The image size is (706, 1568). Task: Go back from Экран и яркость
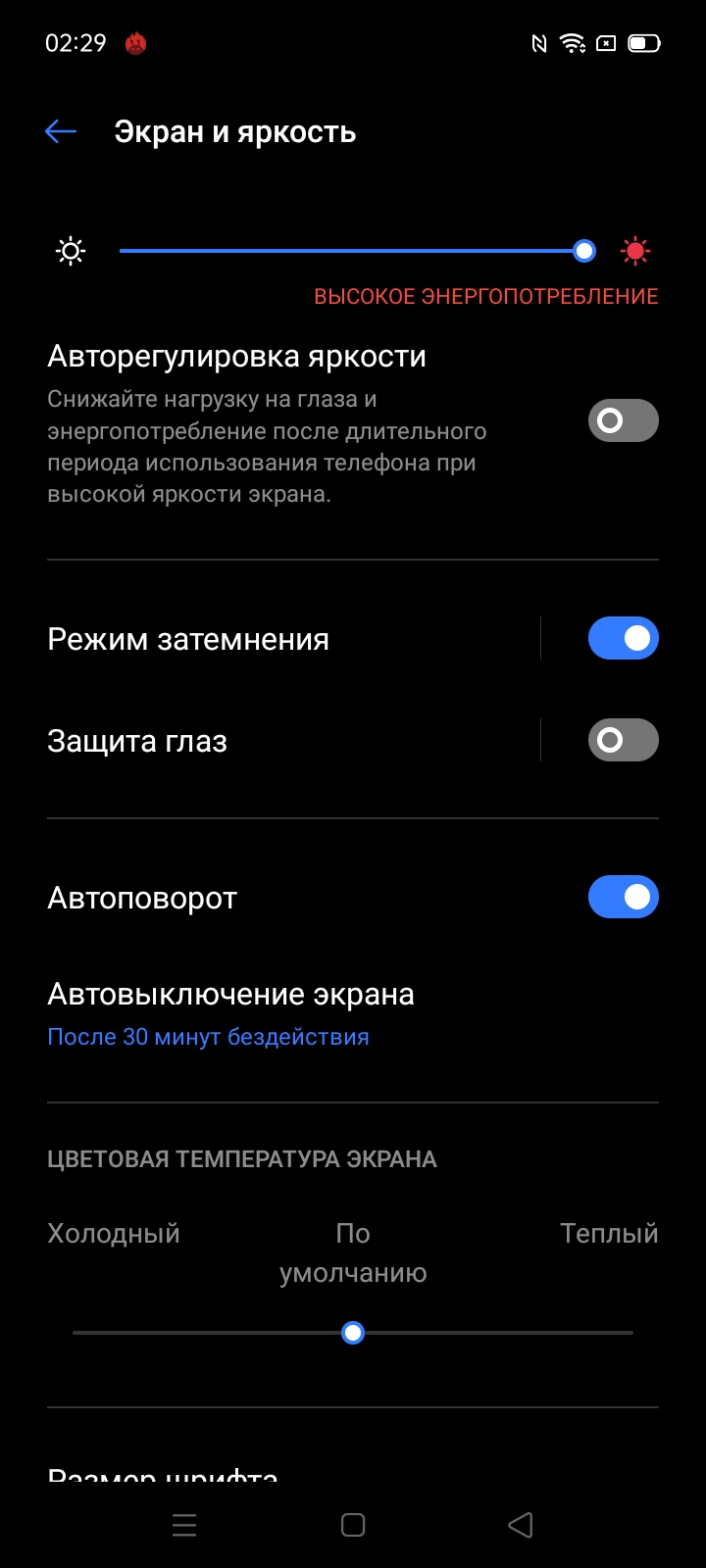point(61,132)
